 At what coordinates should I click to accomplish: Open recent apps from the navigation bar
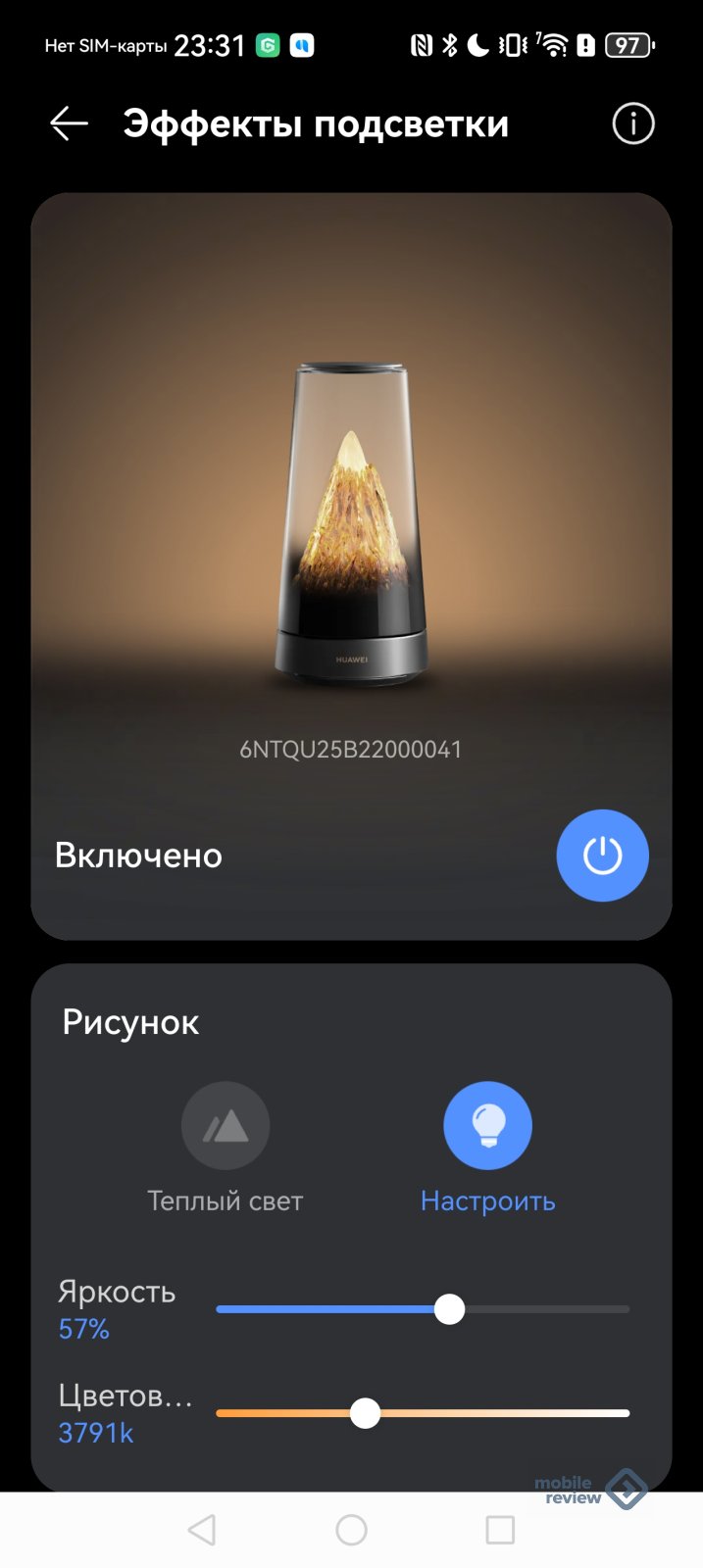500,1530
